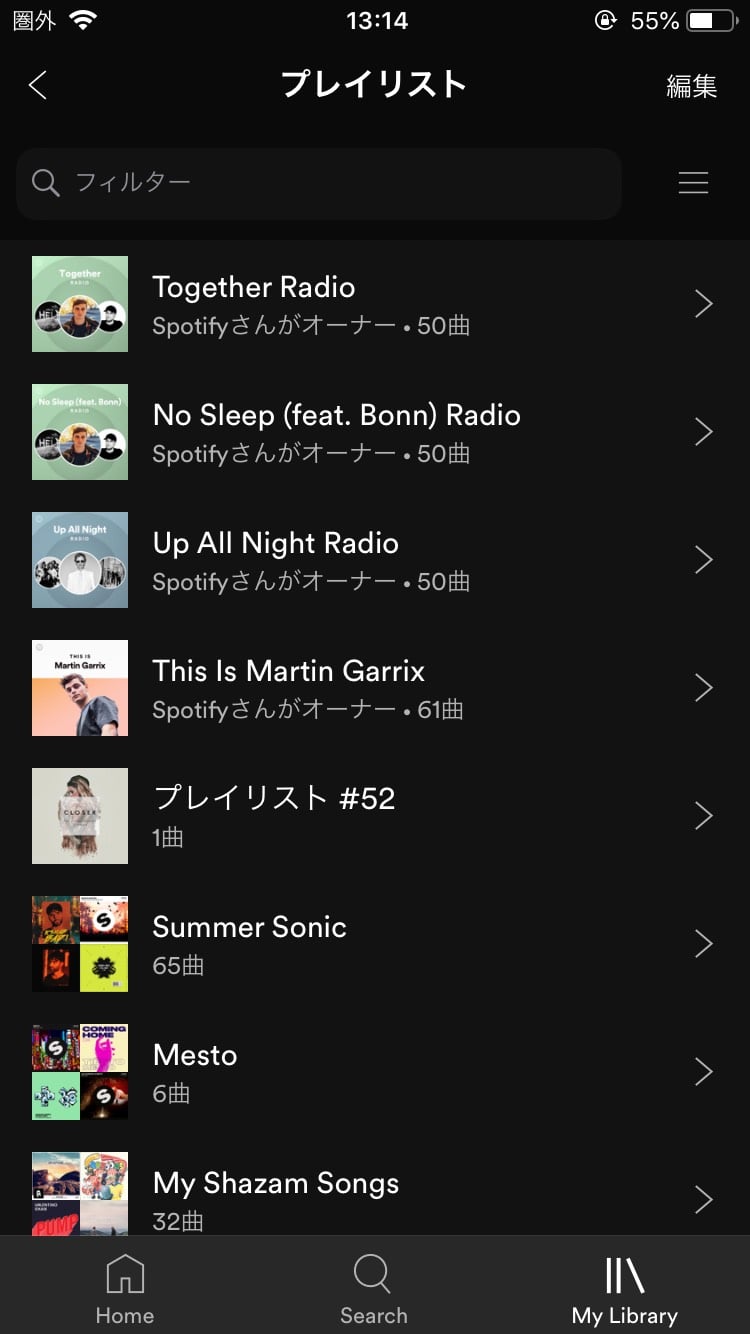Screen dimensions: 750x1334
Task: Open the sort options menu icon
Action: (693, 183)
